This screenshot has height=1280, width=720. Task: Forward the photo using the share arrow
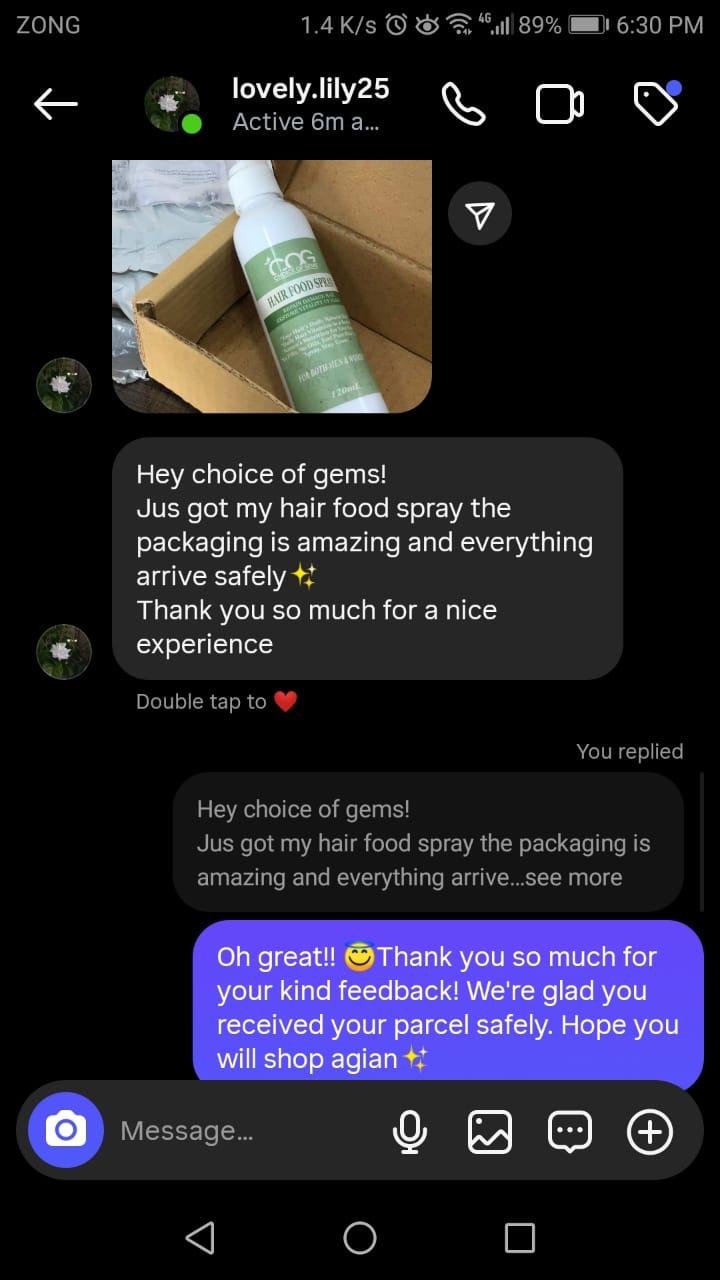coord(481,213)
